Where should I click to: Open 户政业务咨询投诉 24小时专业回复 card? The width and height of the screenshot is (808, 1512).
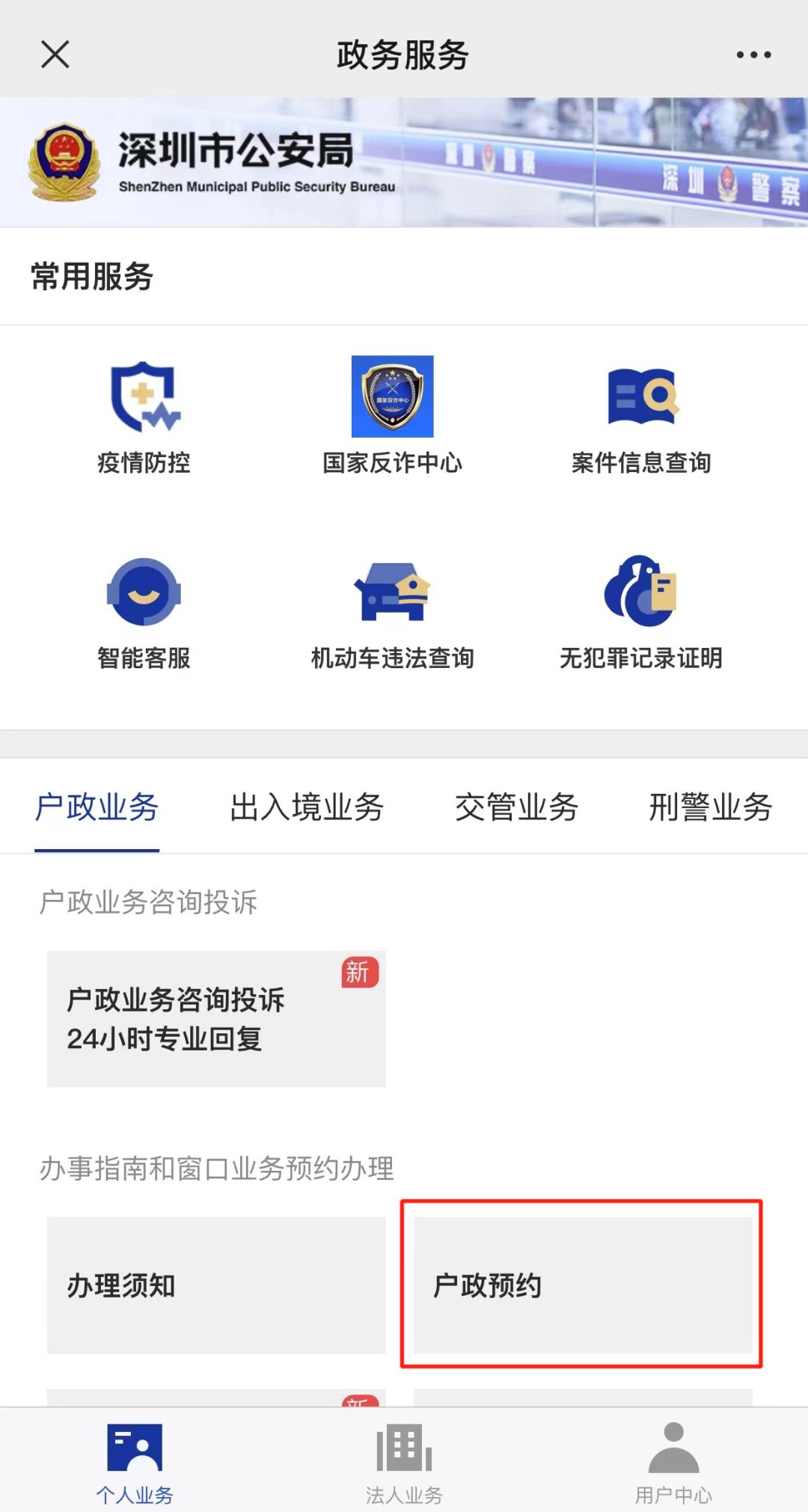click(x=216, y=1019)
